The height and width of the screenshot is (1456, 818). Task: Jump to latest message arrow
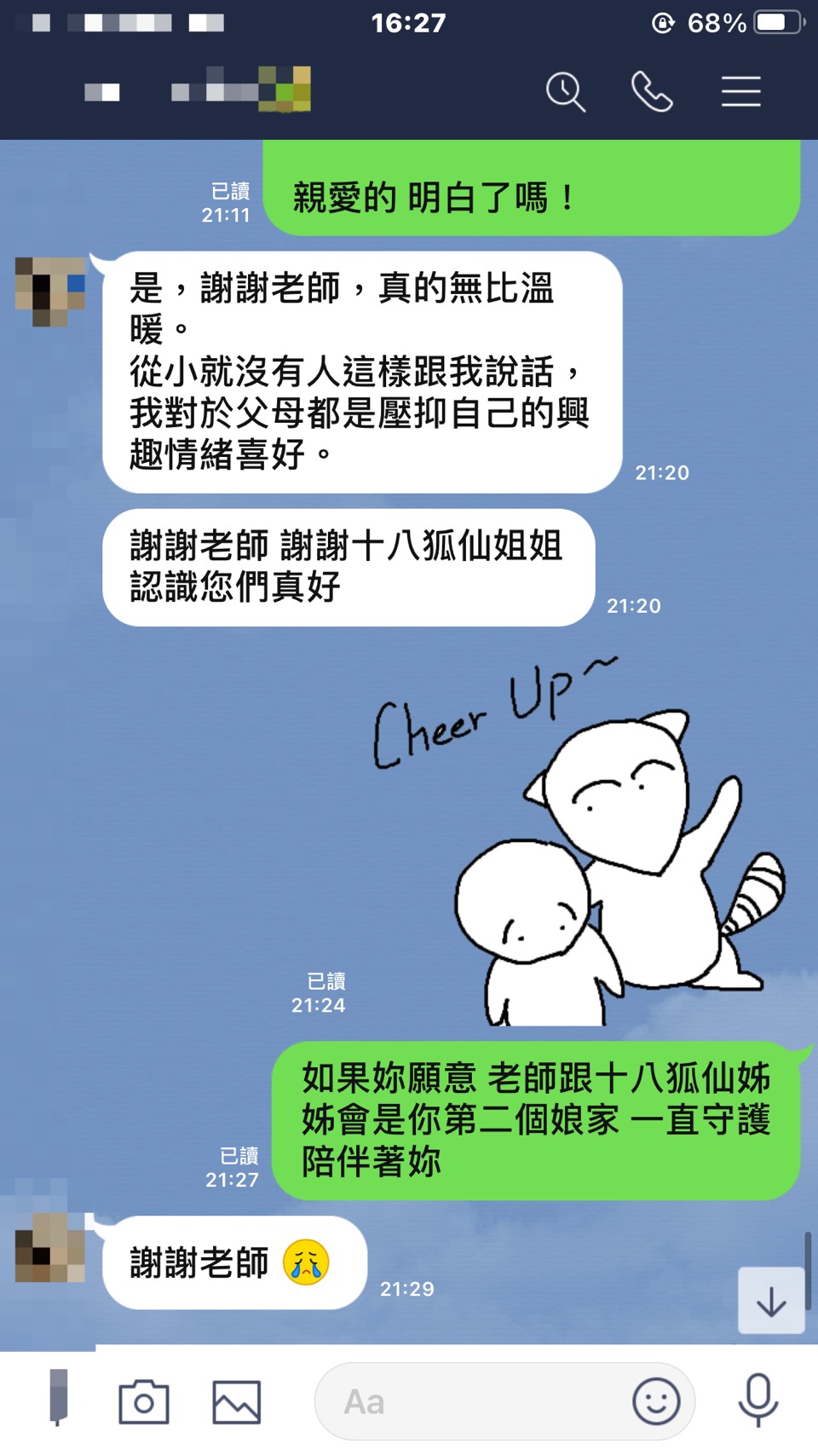[x=771, y=1301]
